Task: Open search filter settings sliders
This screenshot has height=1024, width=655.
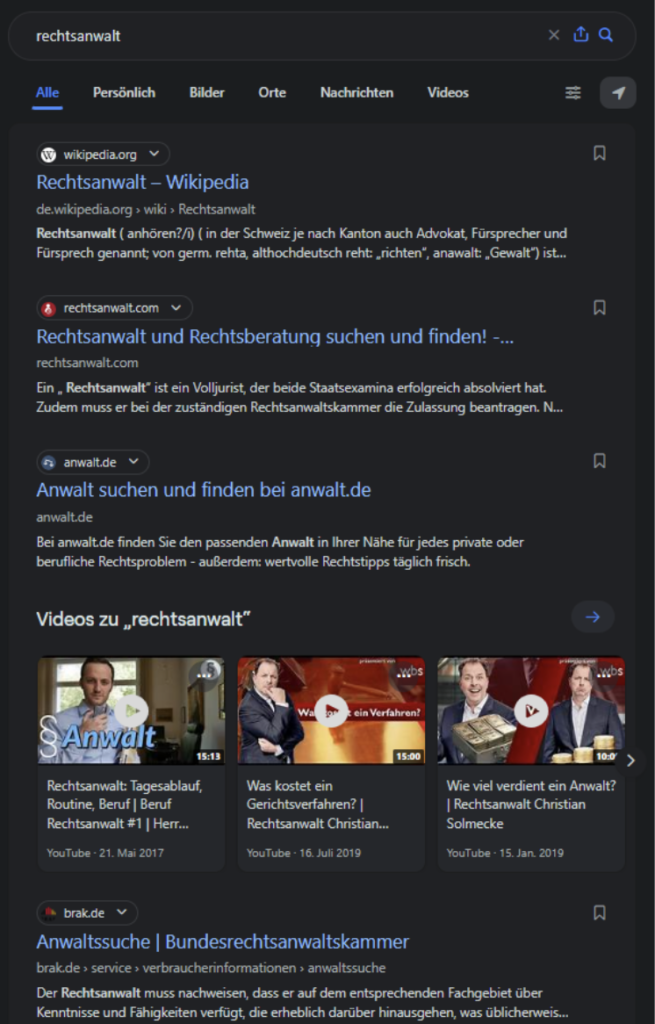Action: pyautogui.click(x=573, y=93)
